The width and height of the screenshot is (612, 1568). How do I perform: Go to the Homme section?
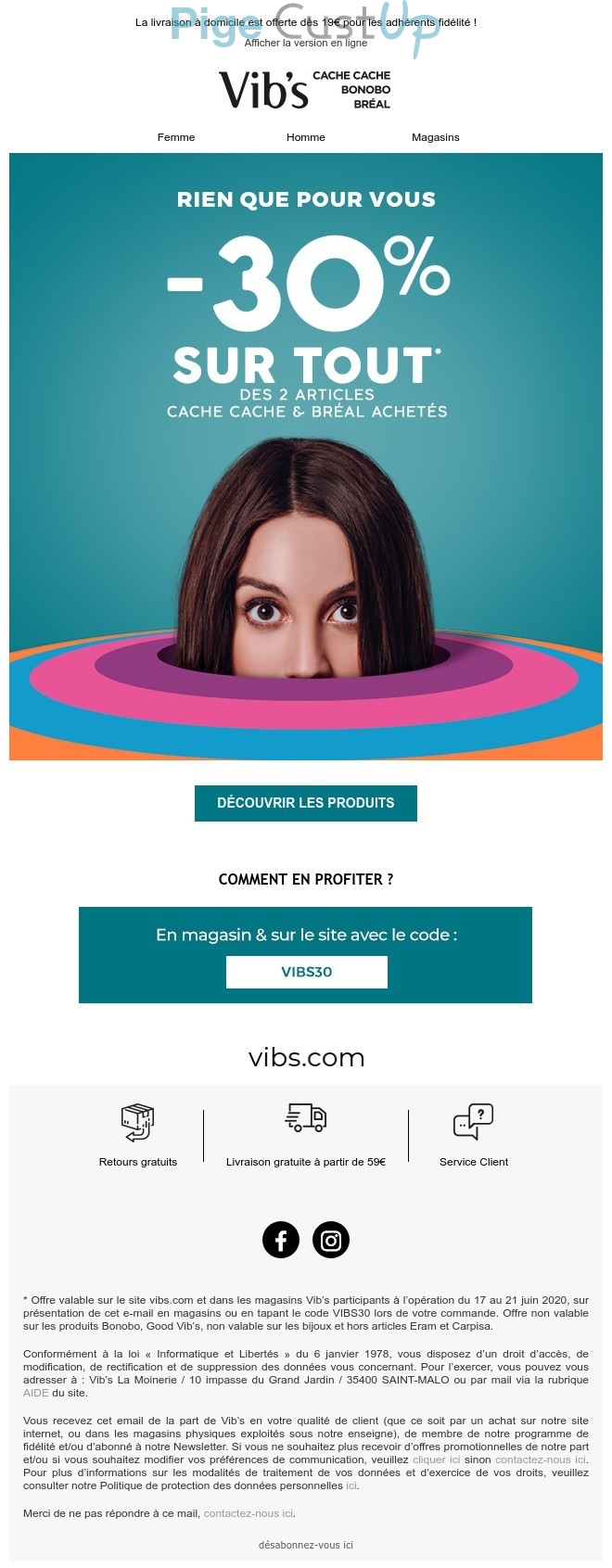[x=305, y=137]
